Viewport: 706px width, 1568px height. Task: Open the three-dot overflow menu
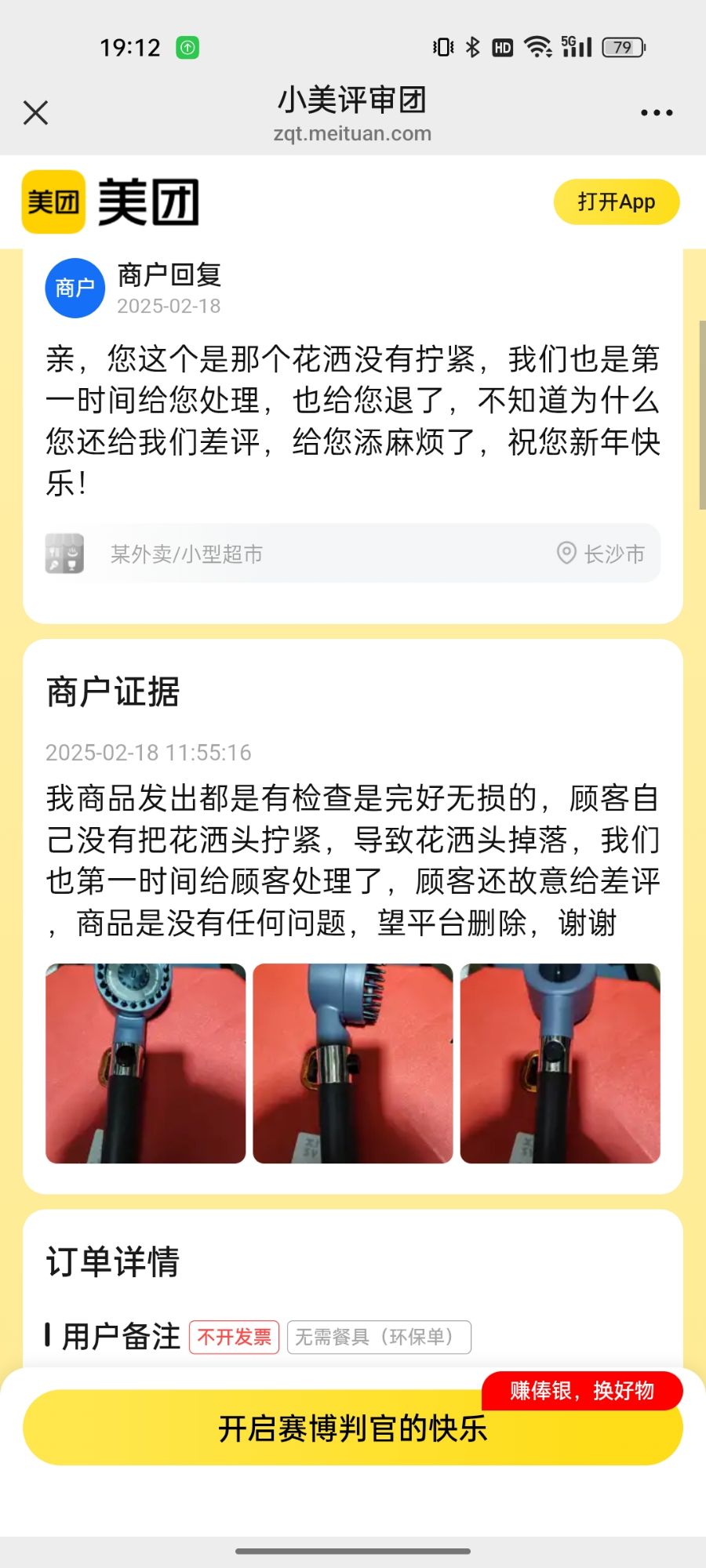click(x=656, y=113)
